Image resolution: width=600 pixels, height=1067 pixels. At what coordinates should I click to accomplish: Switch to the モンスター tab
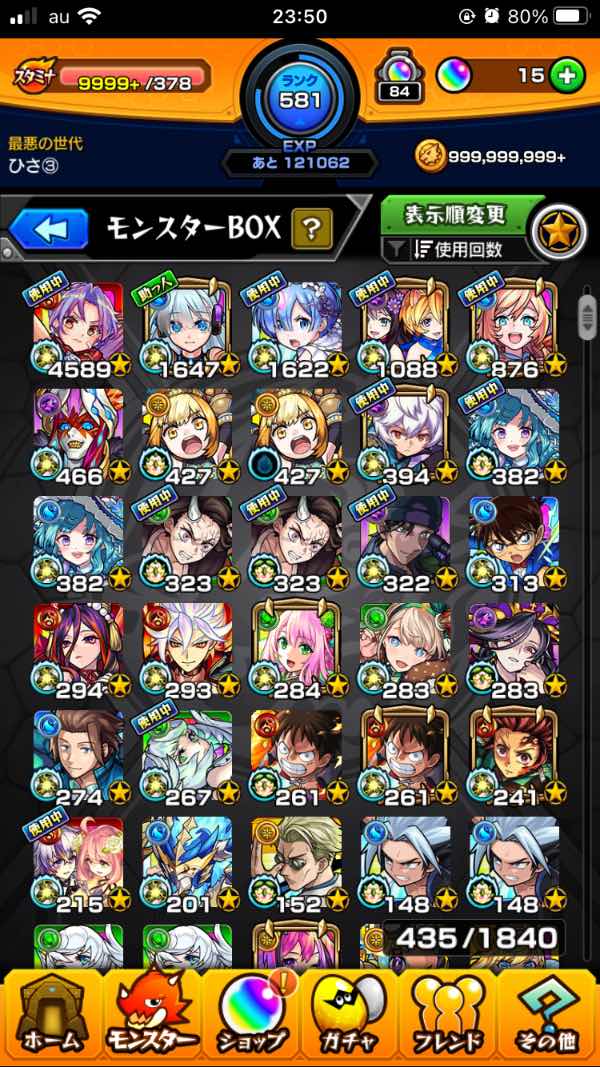(x=150, y=1015)
